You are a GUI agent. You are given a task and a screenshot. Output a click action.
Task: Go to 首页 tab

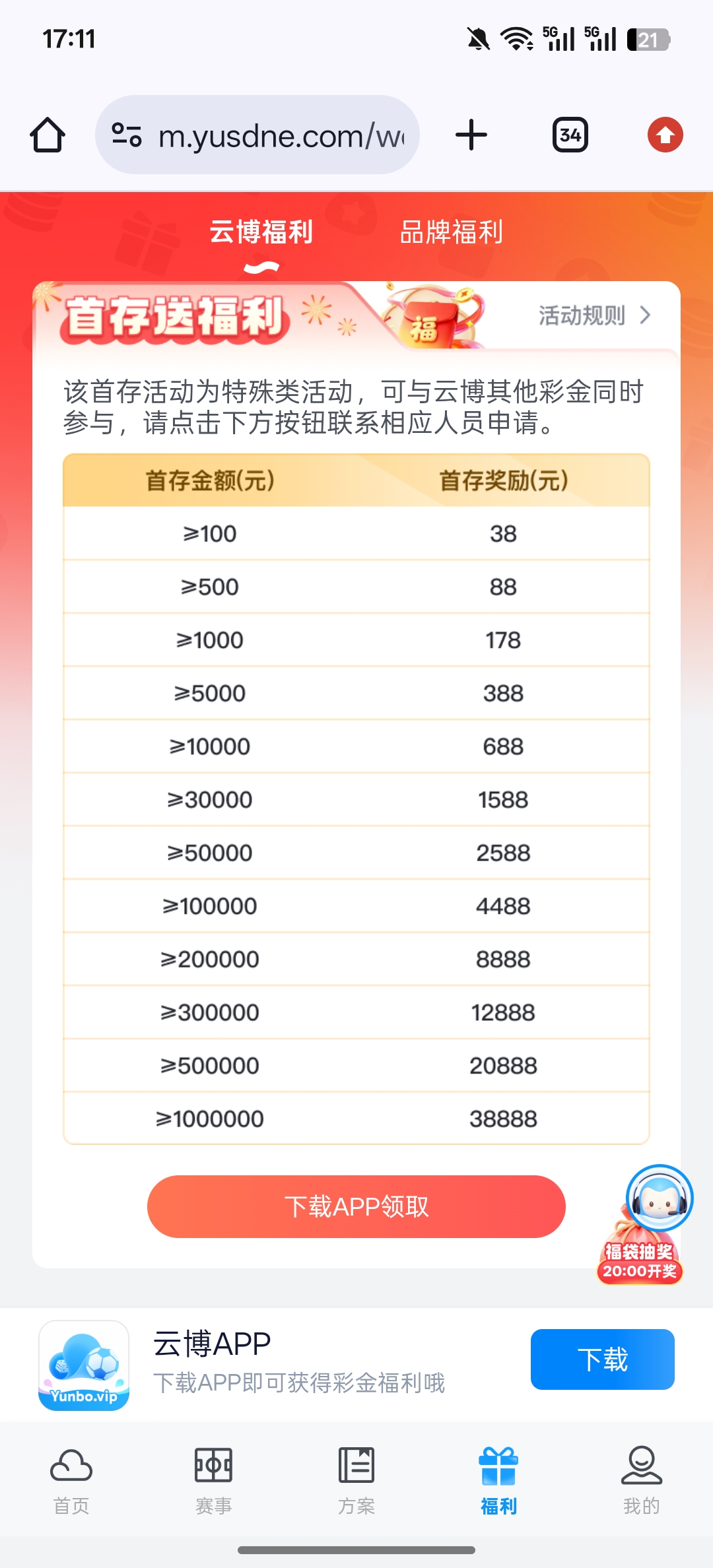[x=71, y=1480]
